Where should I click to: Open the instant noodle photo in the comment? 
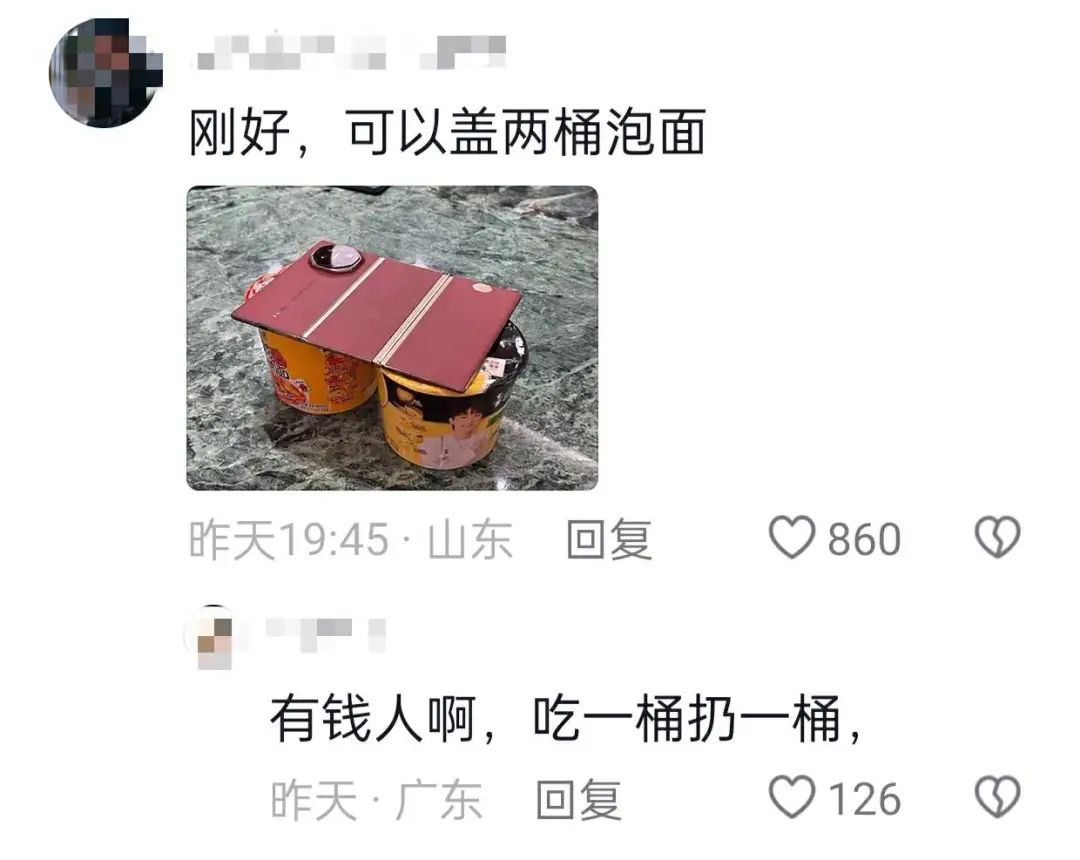[x=392, y=338]
